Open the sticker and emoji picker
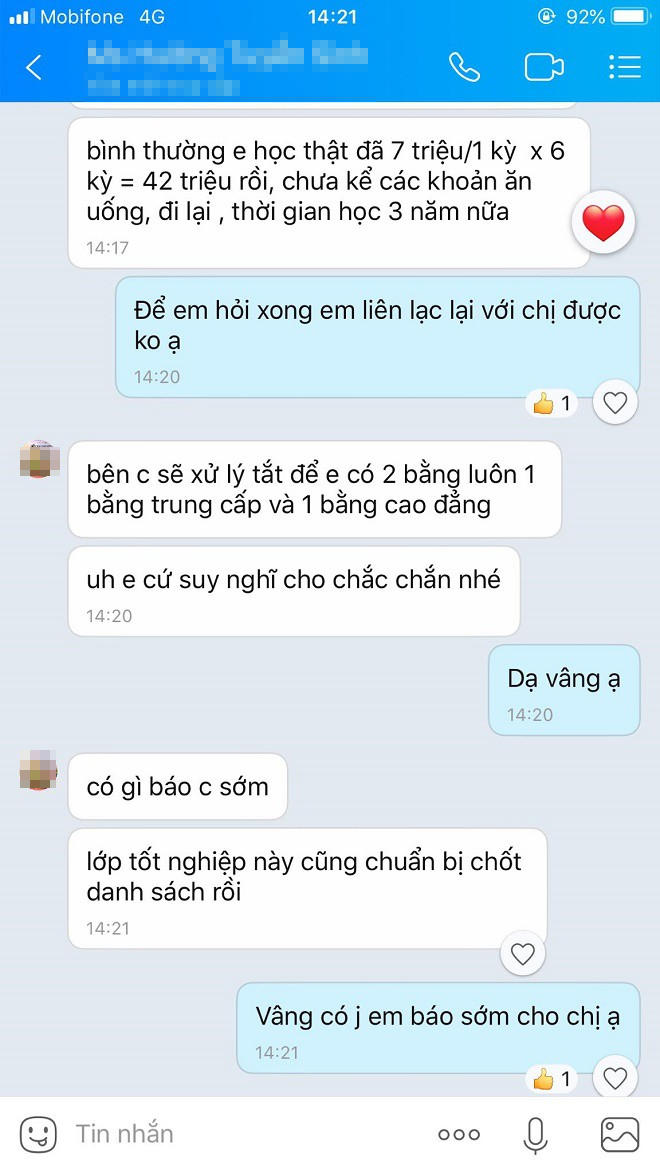660x1173 pixels. coord(37,1134)
